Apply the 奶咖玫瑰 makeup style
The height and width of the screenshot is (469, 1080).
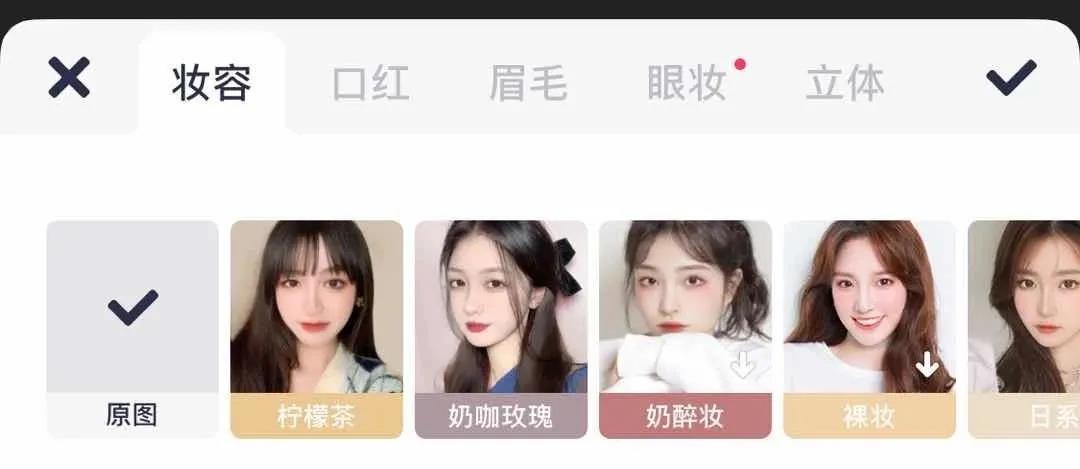click(500, 328)
